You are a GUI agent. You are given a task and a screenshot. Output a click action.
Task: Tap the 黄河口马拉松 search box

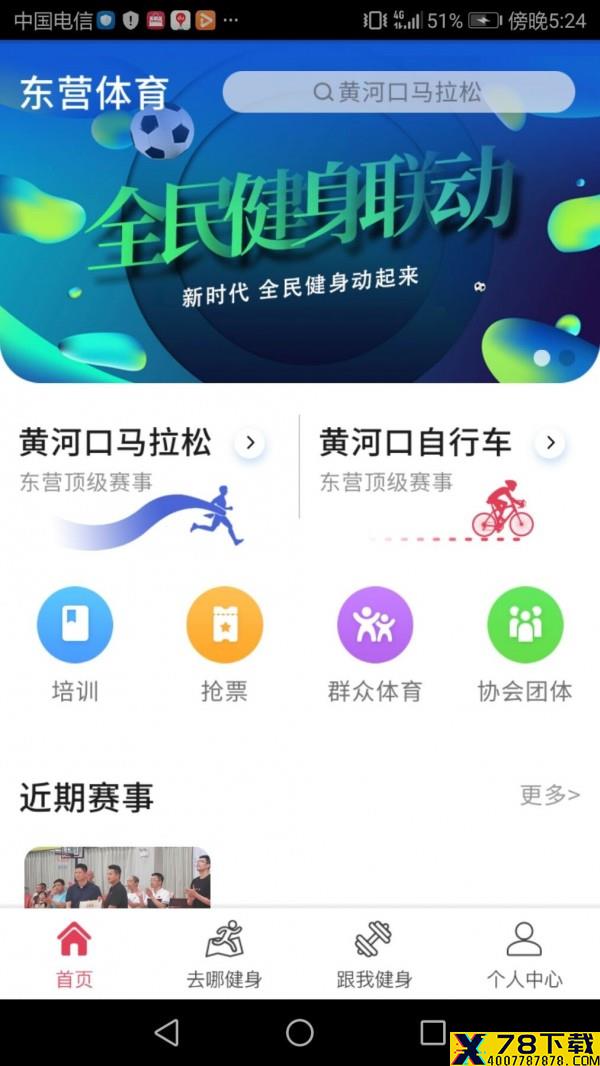point(399,92)
